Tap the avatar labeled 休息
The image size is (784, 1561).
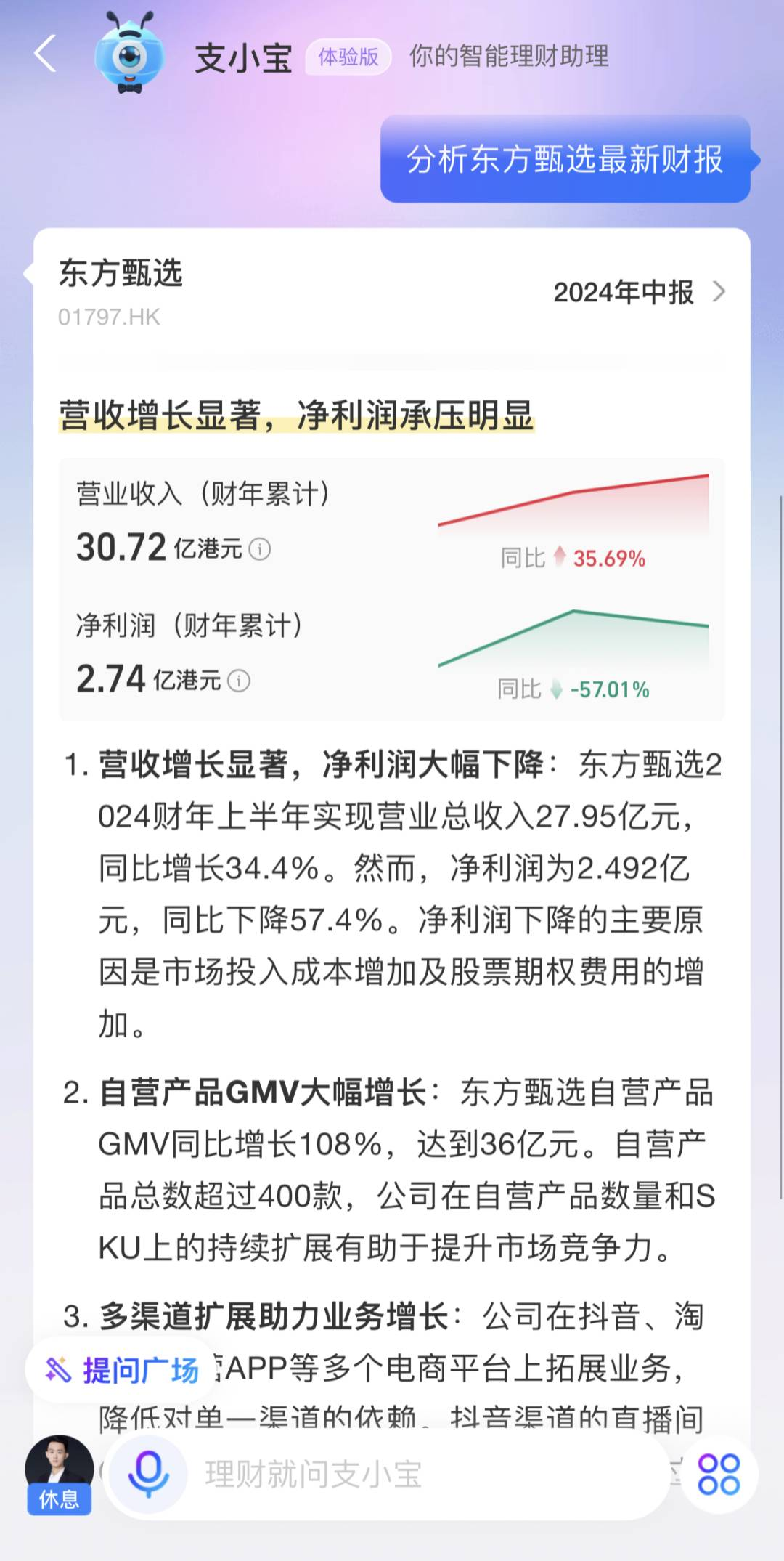[x=60, y=1475]
